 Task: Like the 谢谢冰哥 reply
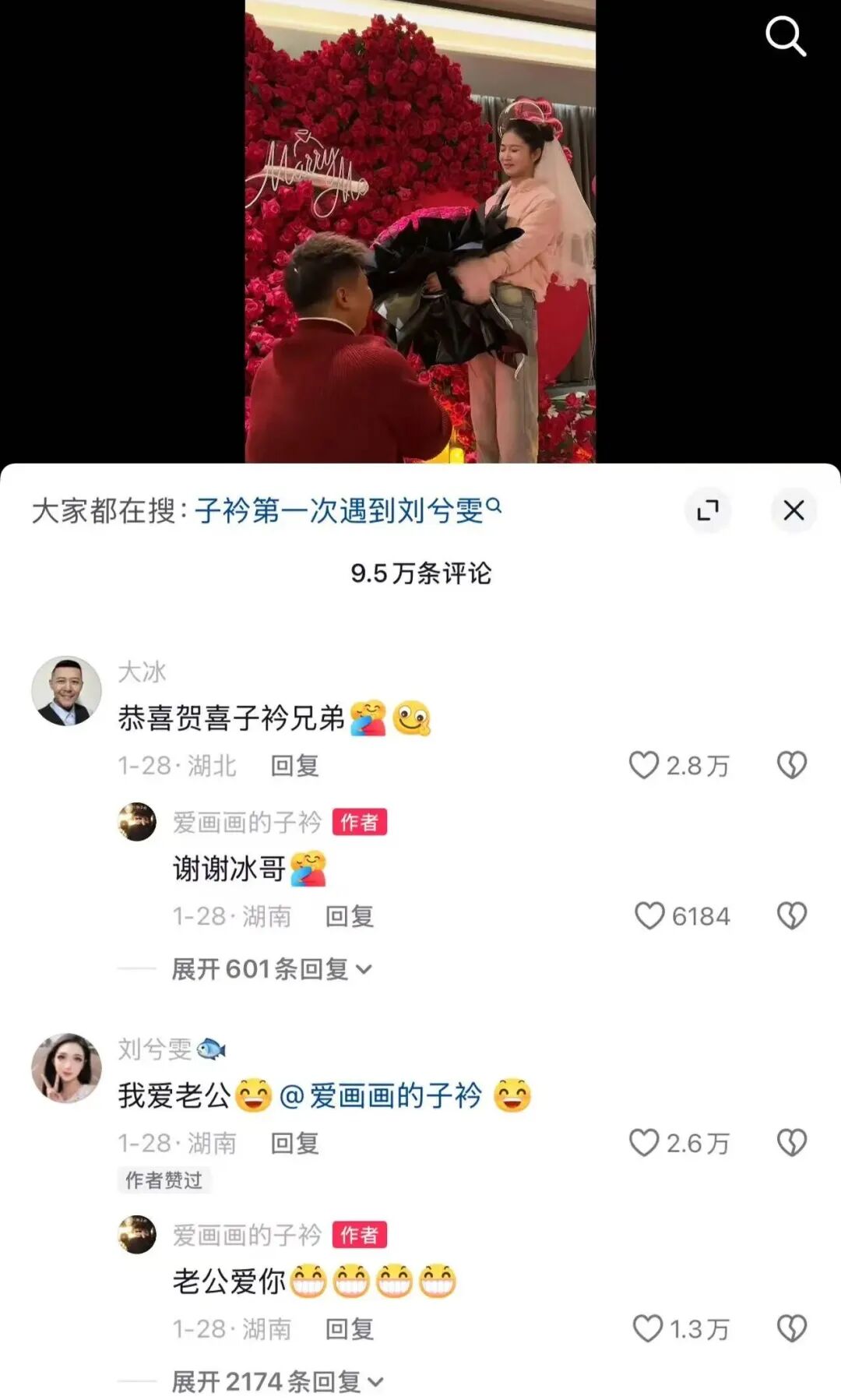coord(649,915)
